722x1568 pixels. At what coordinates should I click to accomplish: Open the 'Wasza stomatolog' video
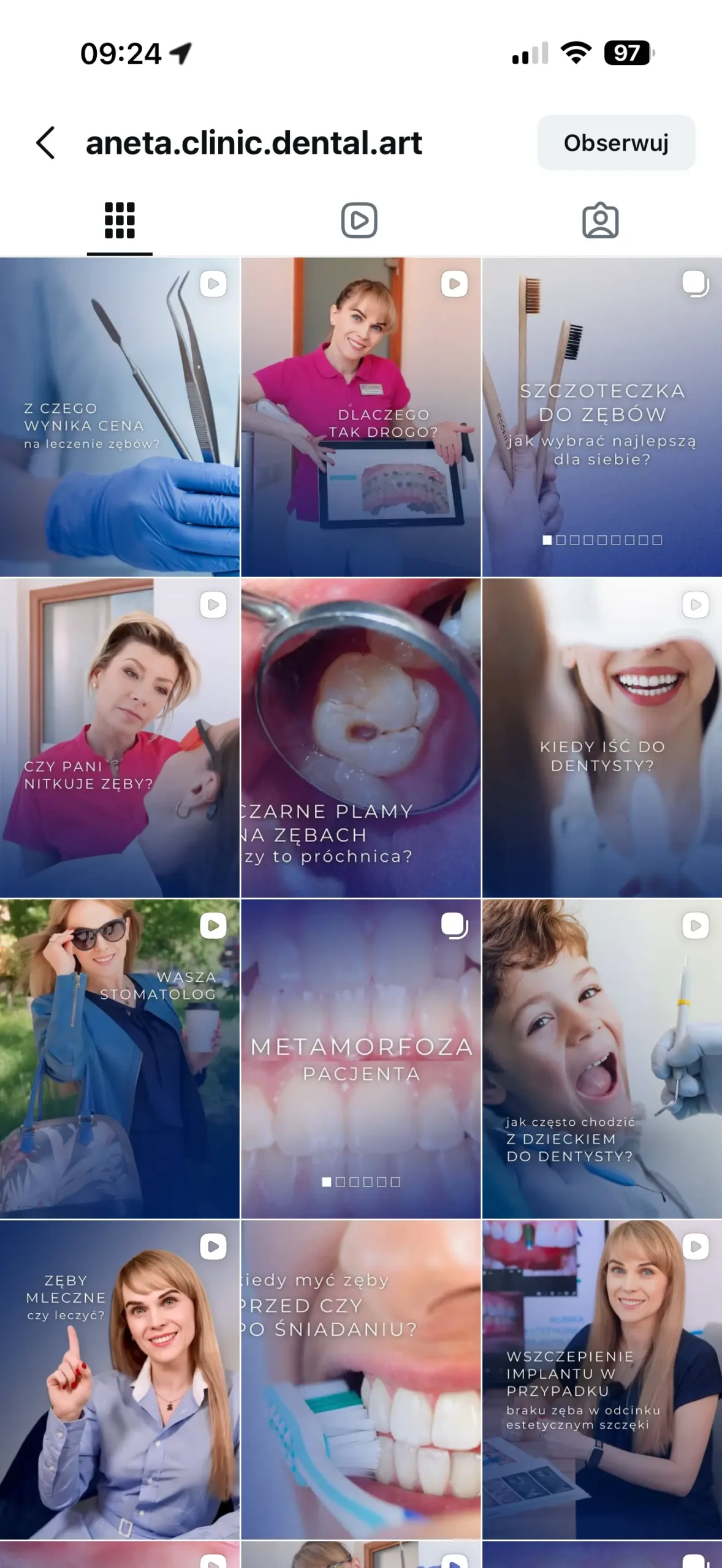pos(120,1059)
